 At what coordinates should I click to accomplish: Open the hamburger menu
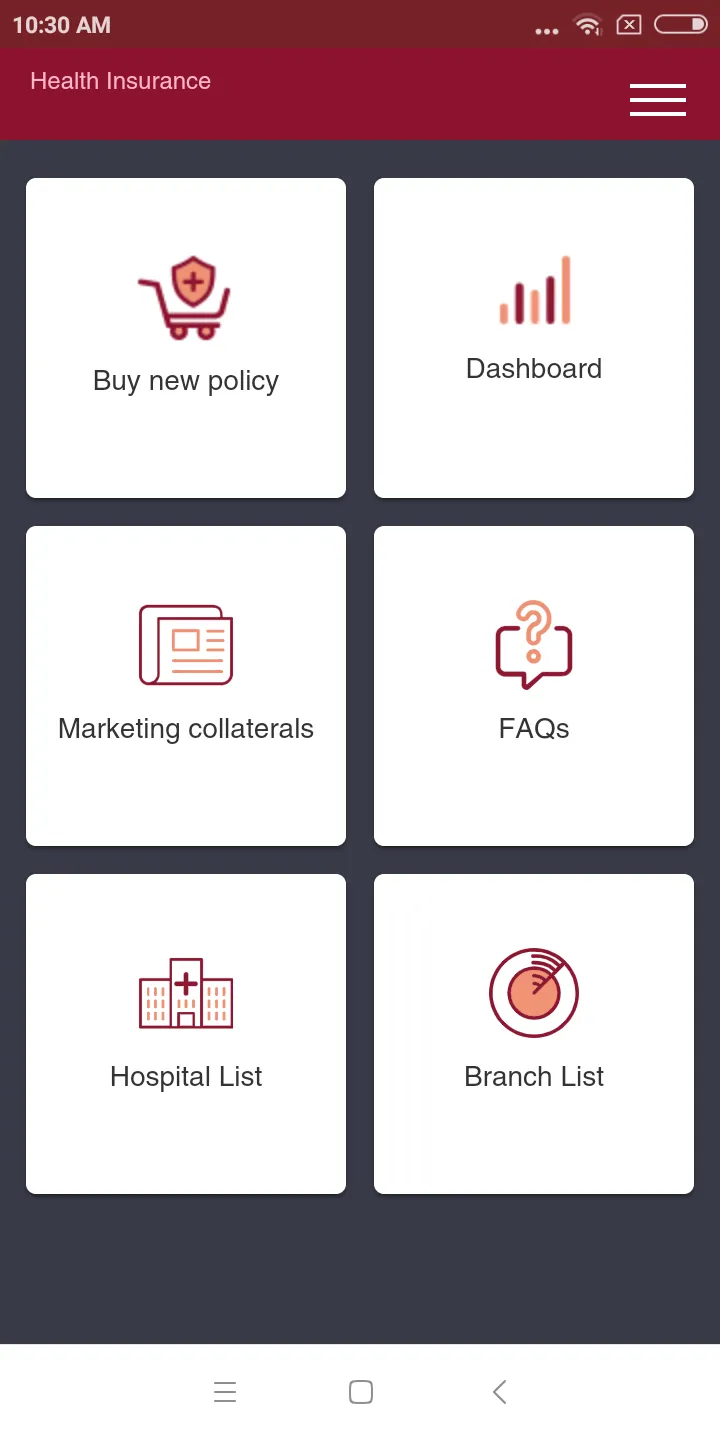tap(657, 100)
